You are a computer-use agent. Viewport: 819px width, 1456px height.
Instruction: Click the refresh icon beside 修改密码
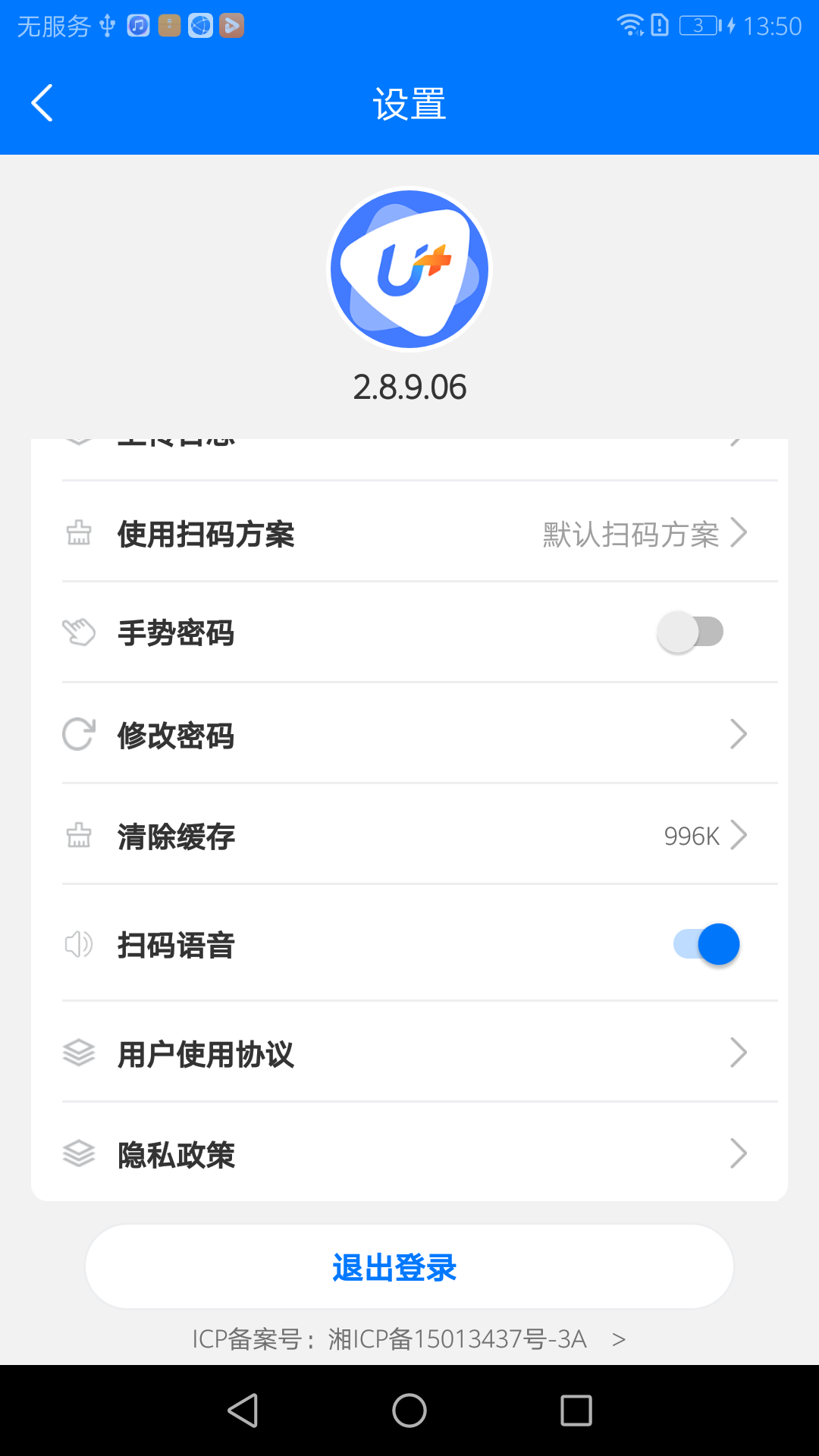77,734
